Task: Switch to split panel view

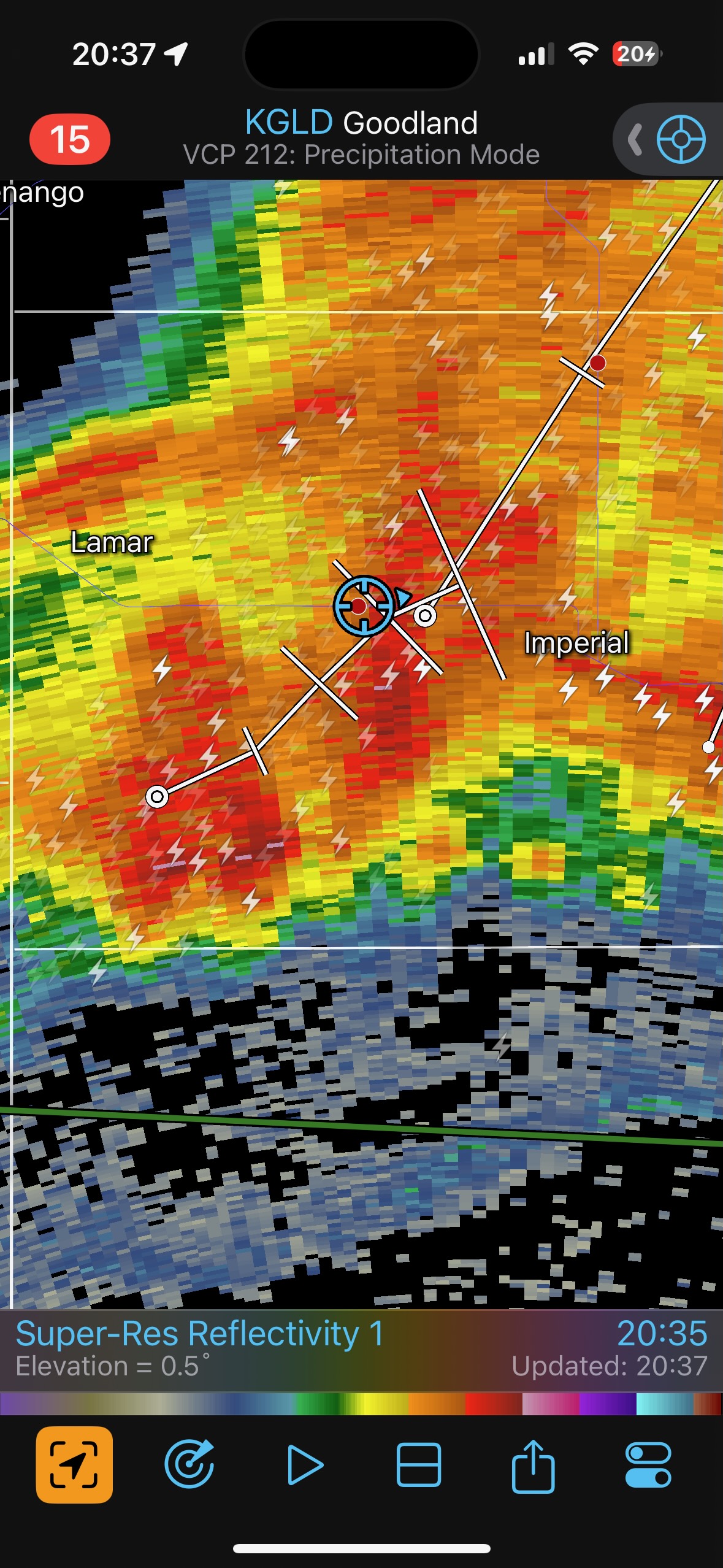Action: point(419,1464)
